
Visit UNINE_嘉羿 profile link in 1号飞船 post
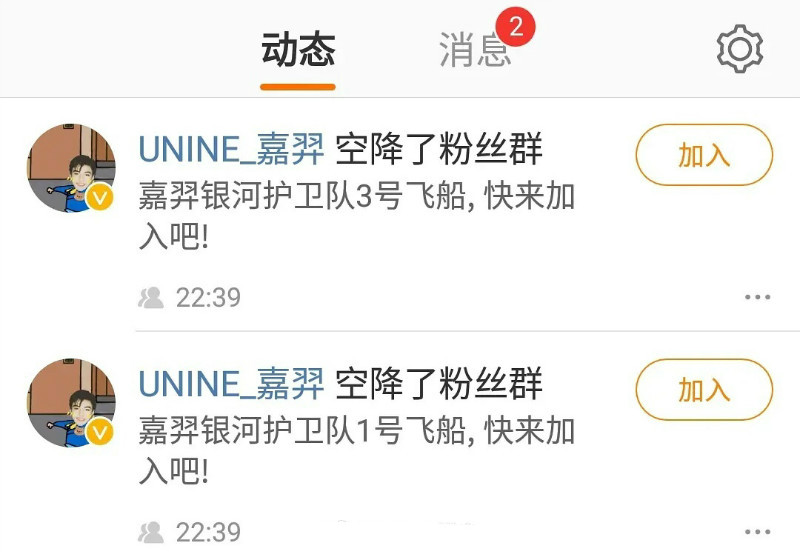point(231,383)
